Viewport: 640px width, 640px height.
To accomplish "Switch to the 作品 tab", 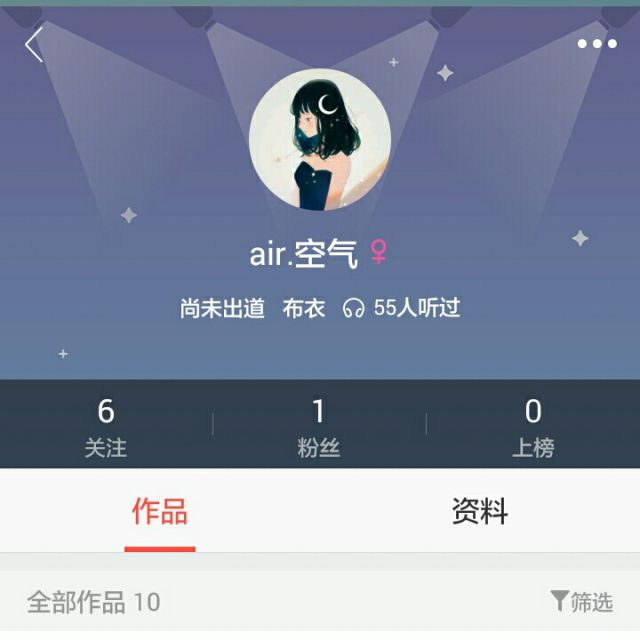I will point(160,513).
